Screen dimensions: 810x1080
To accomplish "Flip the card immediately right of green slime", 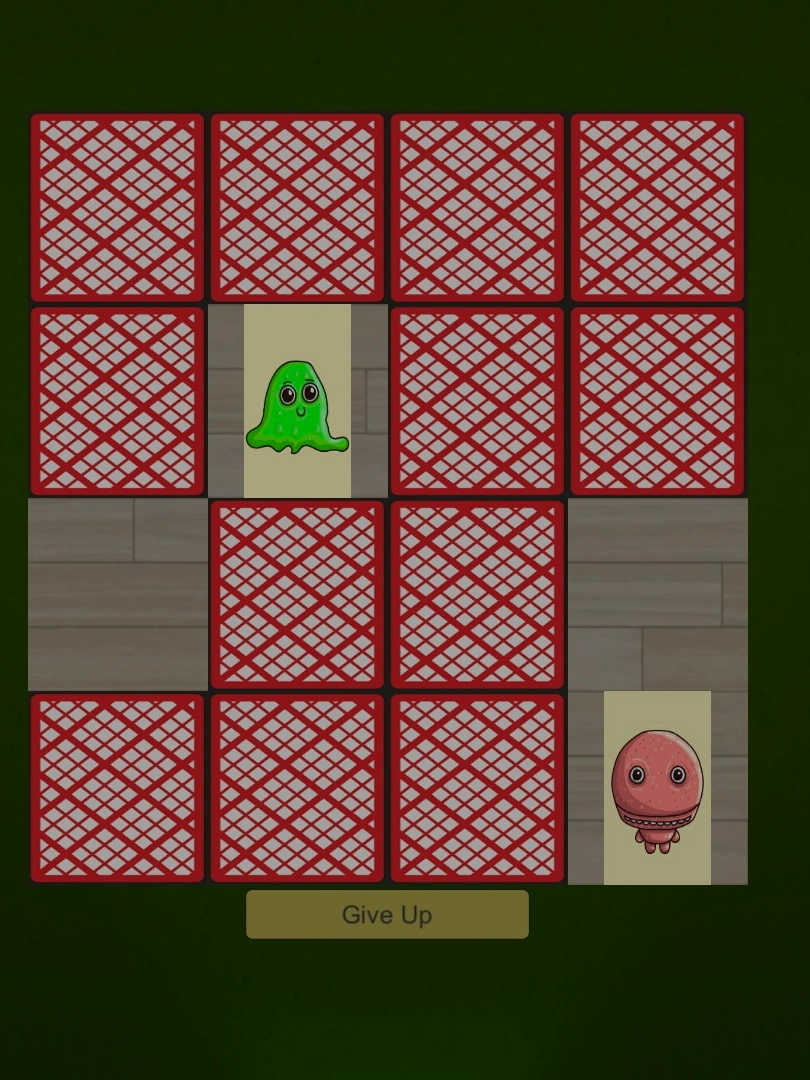I will click(x=477, y=401).
